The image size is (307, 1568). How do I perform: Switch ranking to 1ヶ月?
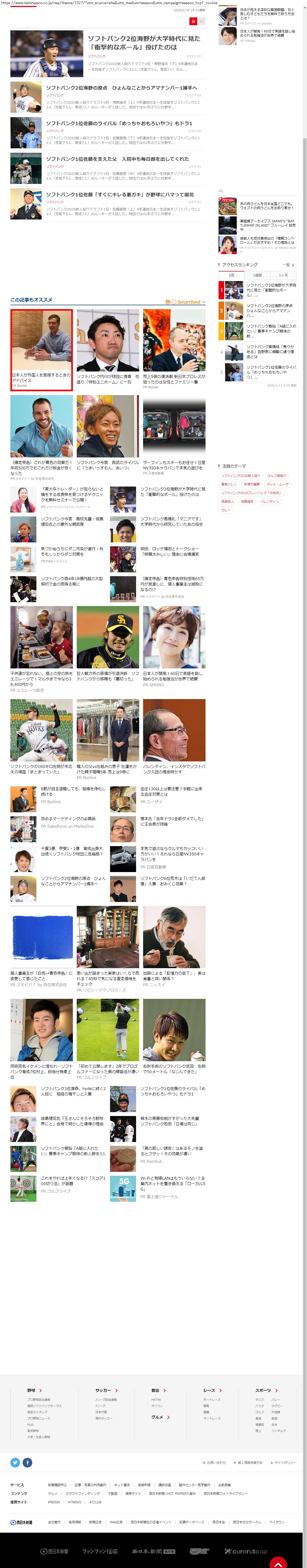click(x=283, y=275)
